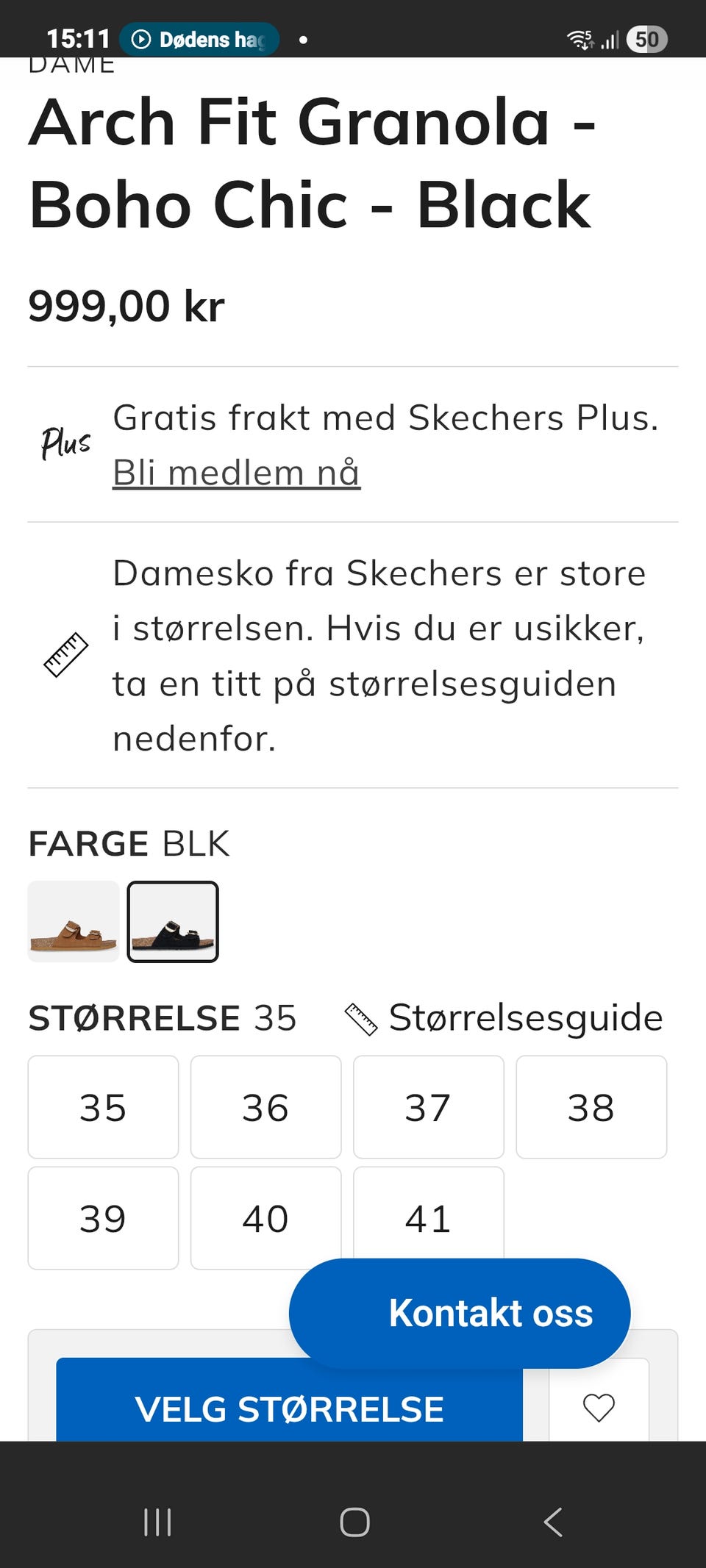Tap the back navigation arrow

(x=553, y=1520)
